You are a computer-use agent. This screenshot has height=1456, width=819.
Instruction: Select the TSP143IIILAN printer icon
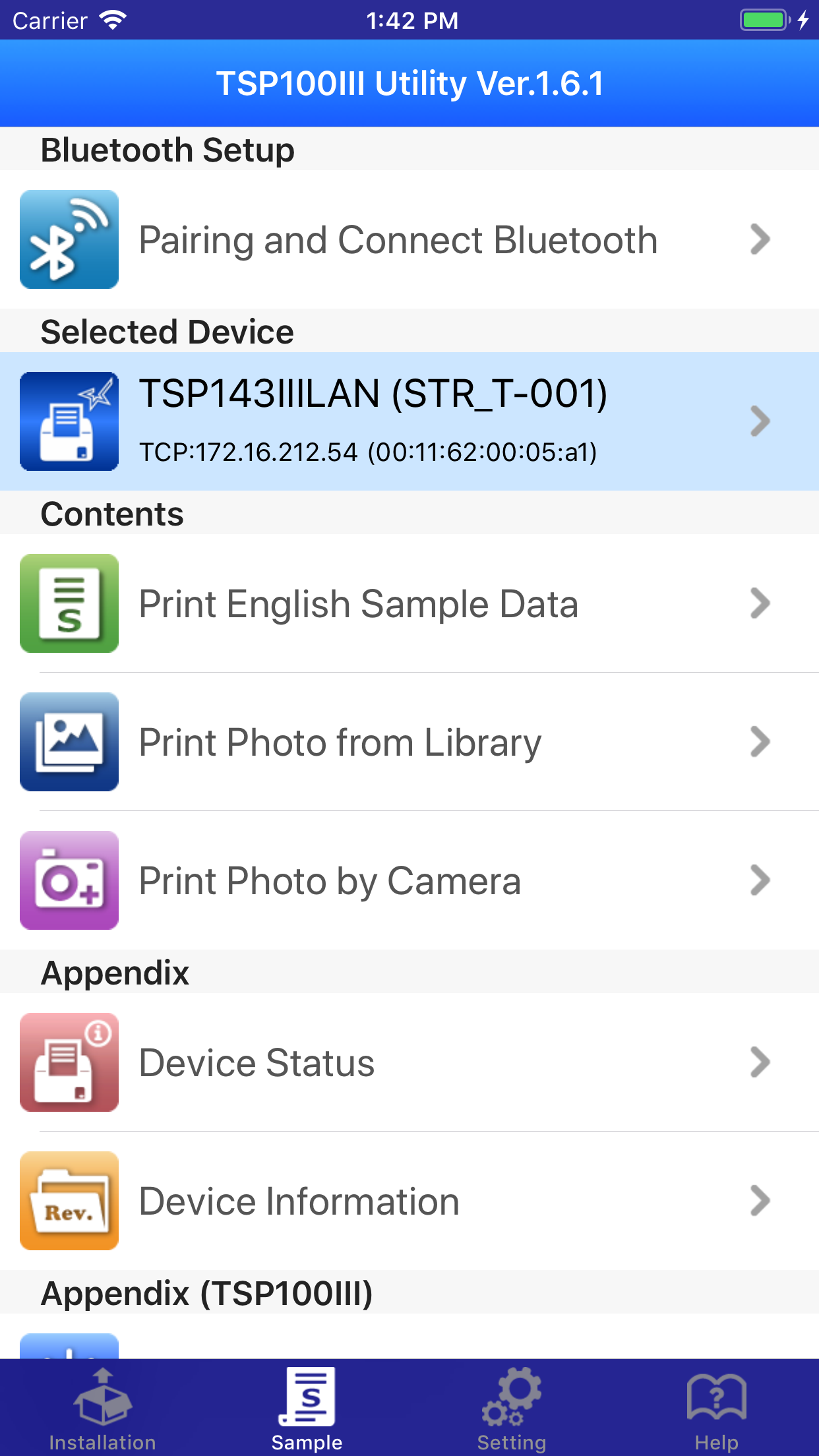click(x=69, y=421)
